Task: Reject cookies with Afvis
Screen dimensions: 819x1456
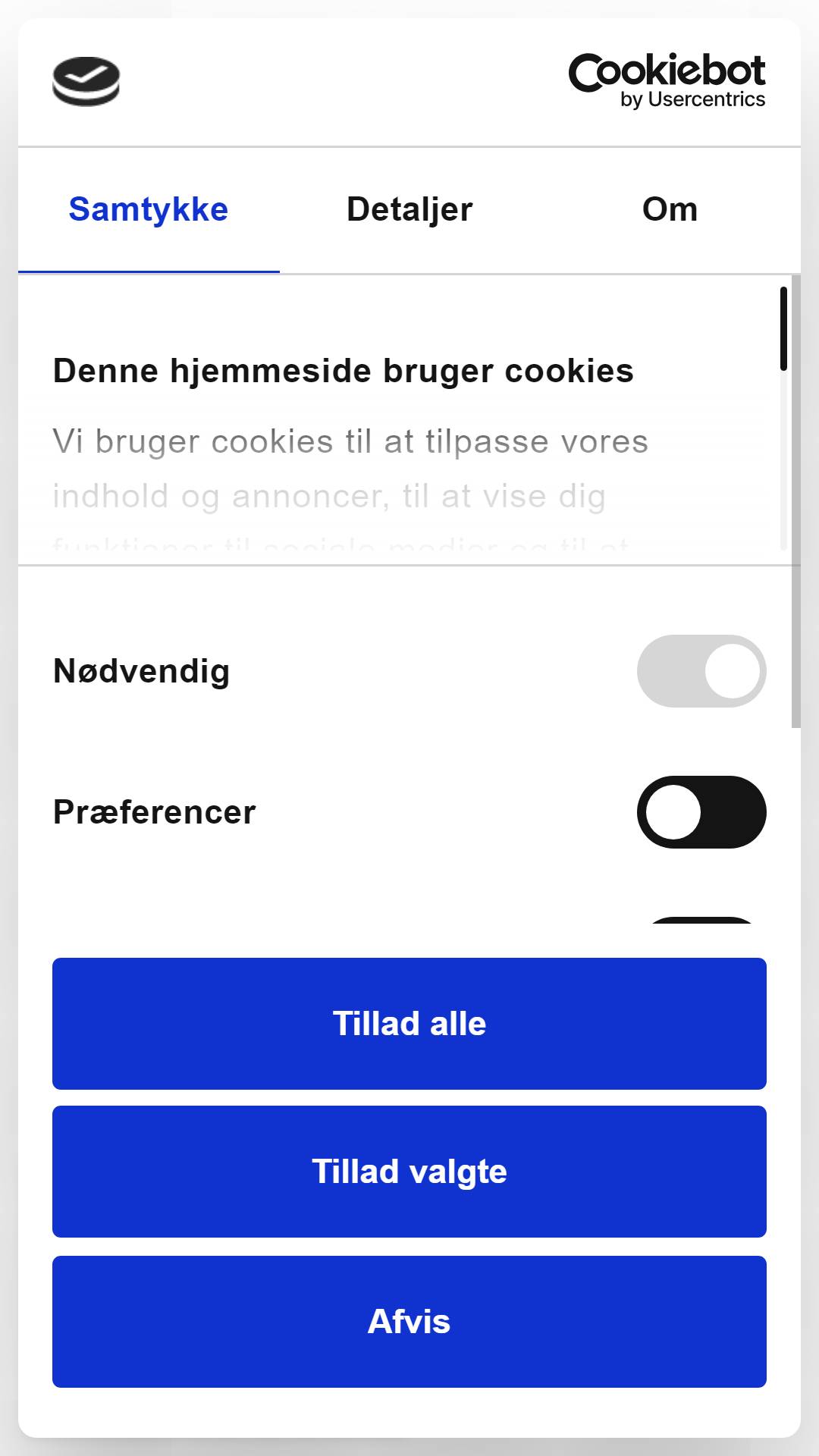Action: click(409, 1322)
